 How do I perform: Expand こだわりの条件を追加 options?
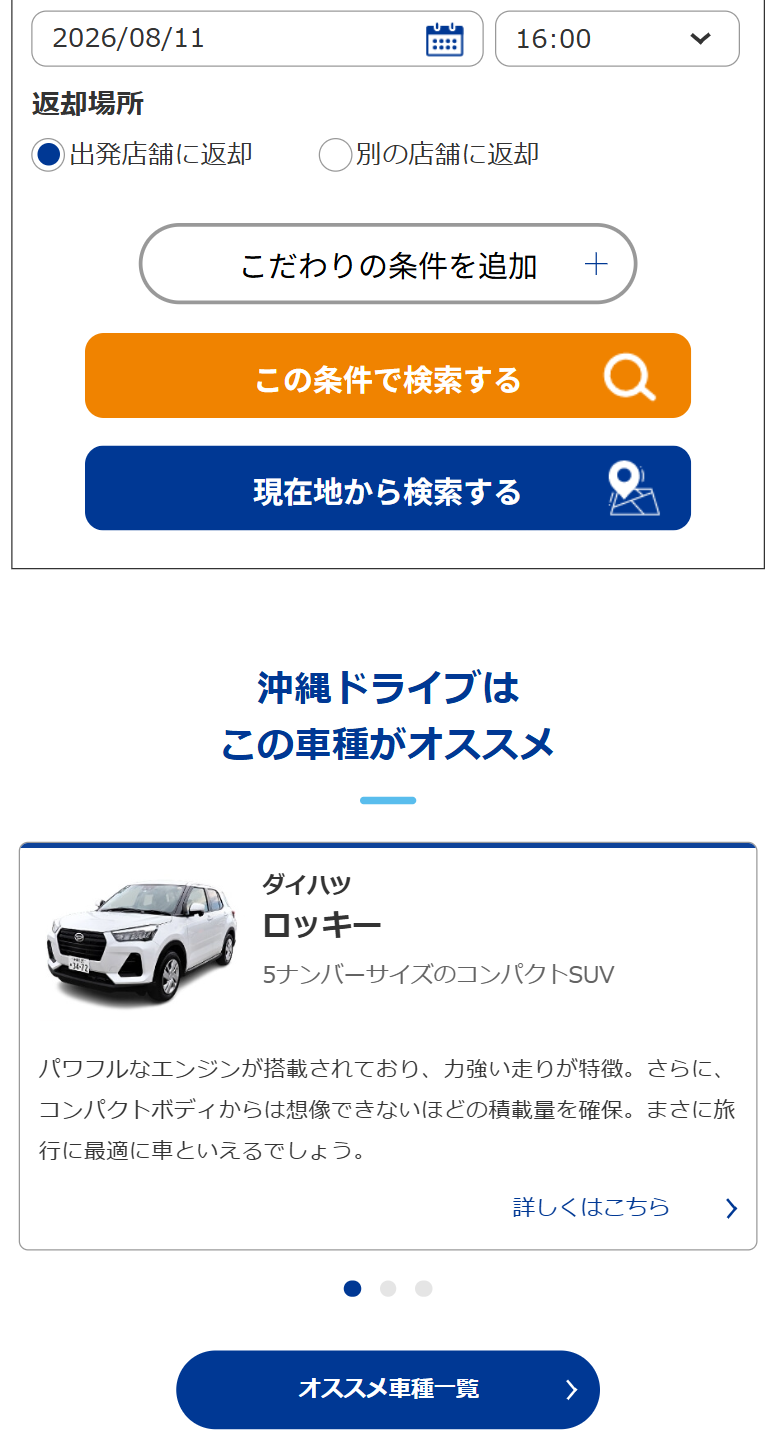(x=388, y=264)
